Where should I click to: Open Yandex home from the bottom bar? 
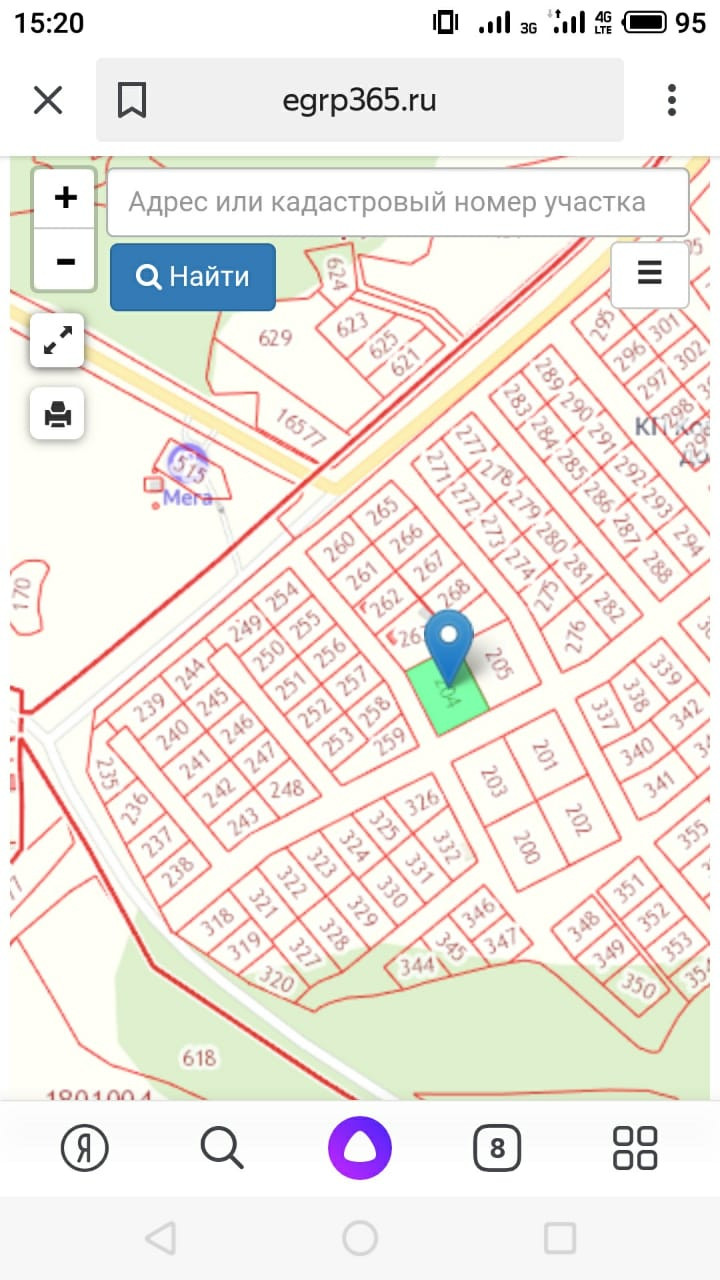coord(85,1148)
